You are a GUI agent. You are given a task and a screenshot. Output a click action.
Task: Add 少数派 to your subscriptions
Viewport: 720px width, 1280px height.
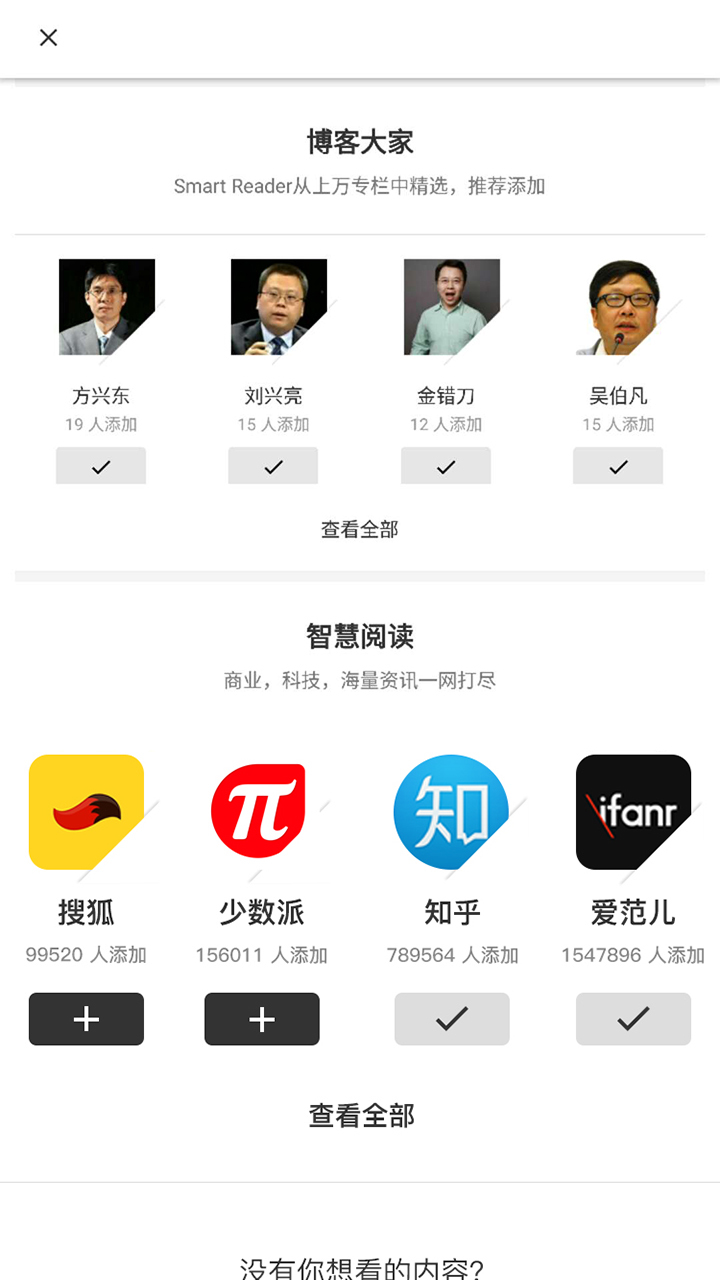(262, 1019)
